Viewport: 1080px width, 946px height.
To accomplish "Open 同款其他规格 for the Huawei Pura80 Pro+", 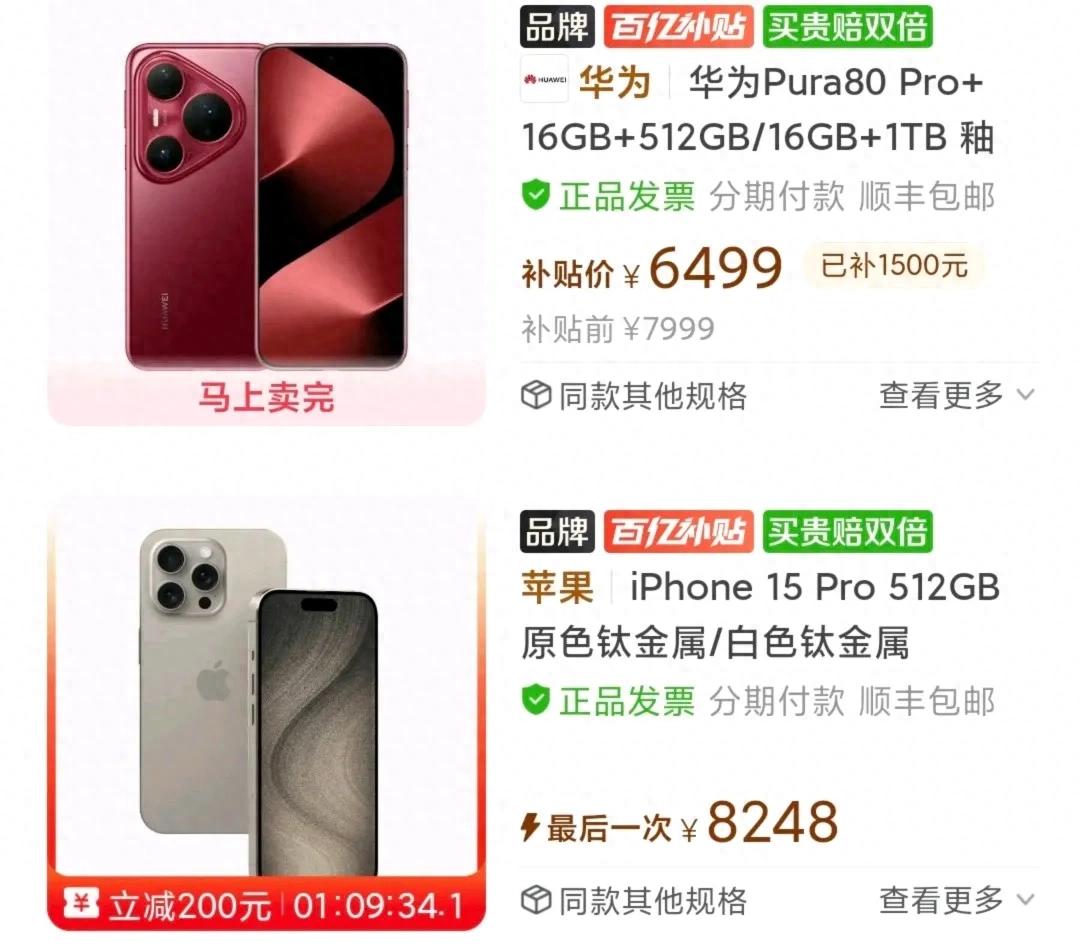I will tap(634, 396).
